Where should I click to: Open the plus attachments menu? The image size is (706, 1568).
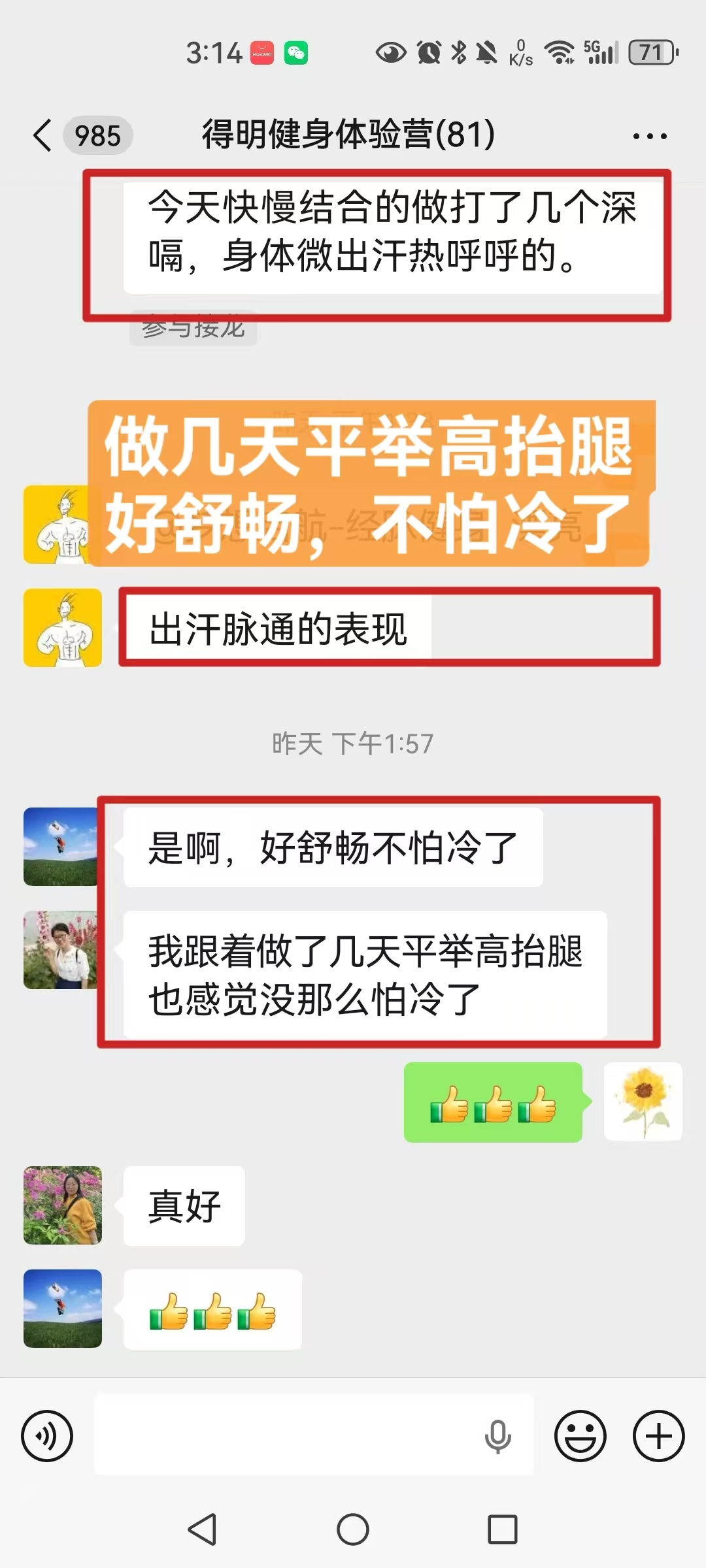[x=658, y=1435]
